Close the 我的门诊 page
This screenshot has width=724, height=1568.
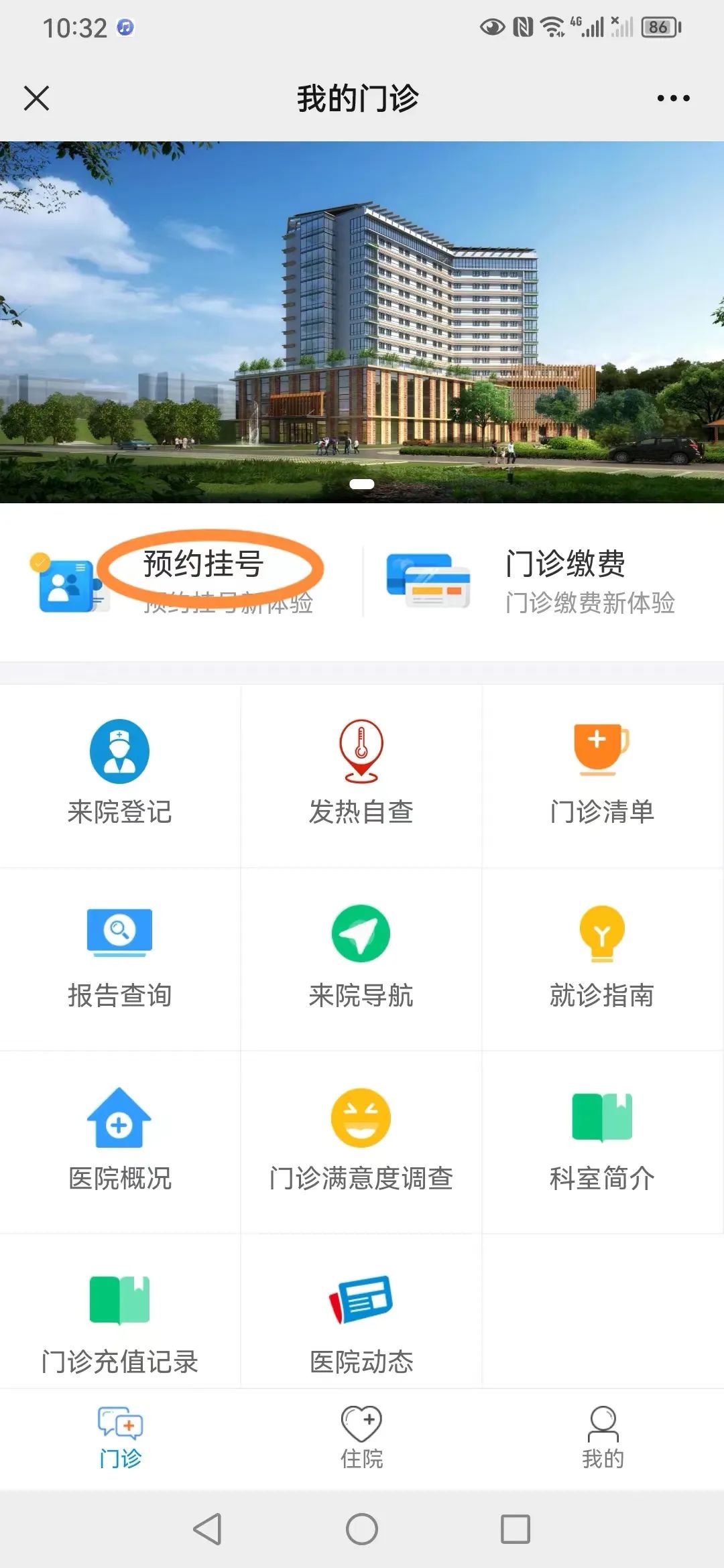37,98
